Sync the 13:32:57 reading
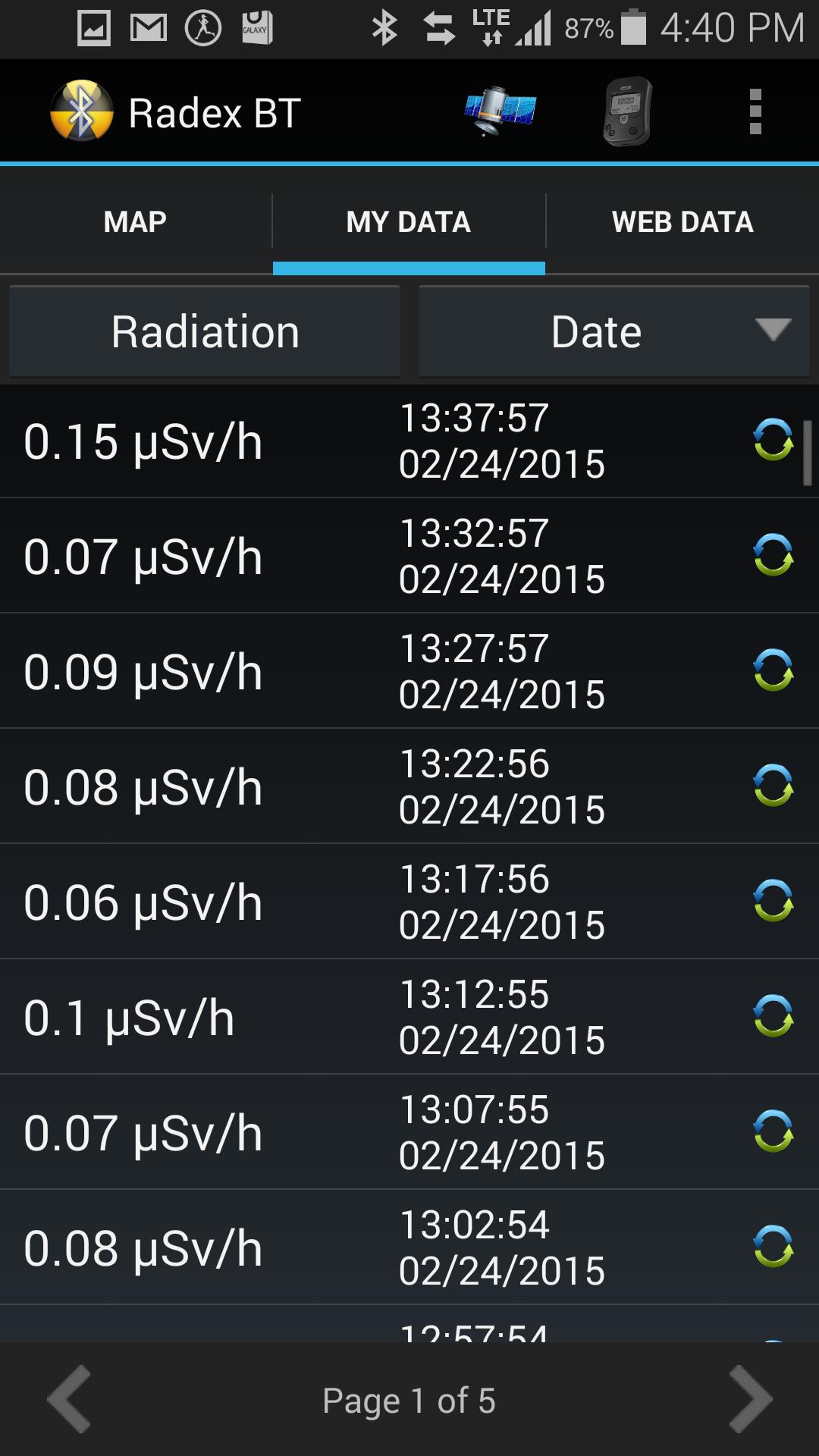 (x=773, y=555)
